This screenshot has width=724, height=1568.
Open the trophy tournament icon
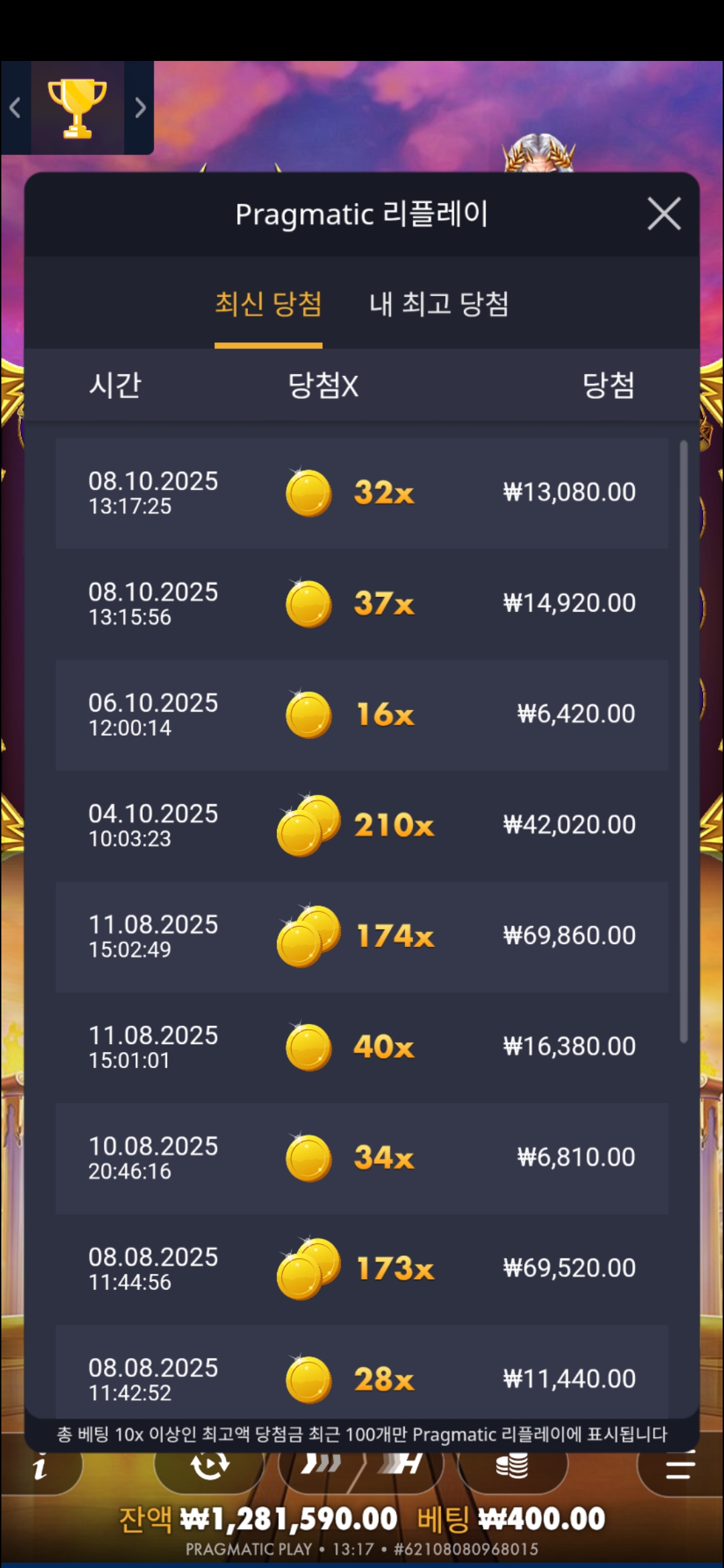click(x=77, y=108)
